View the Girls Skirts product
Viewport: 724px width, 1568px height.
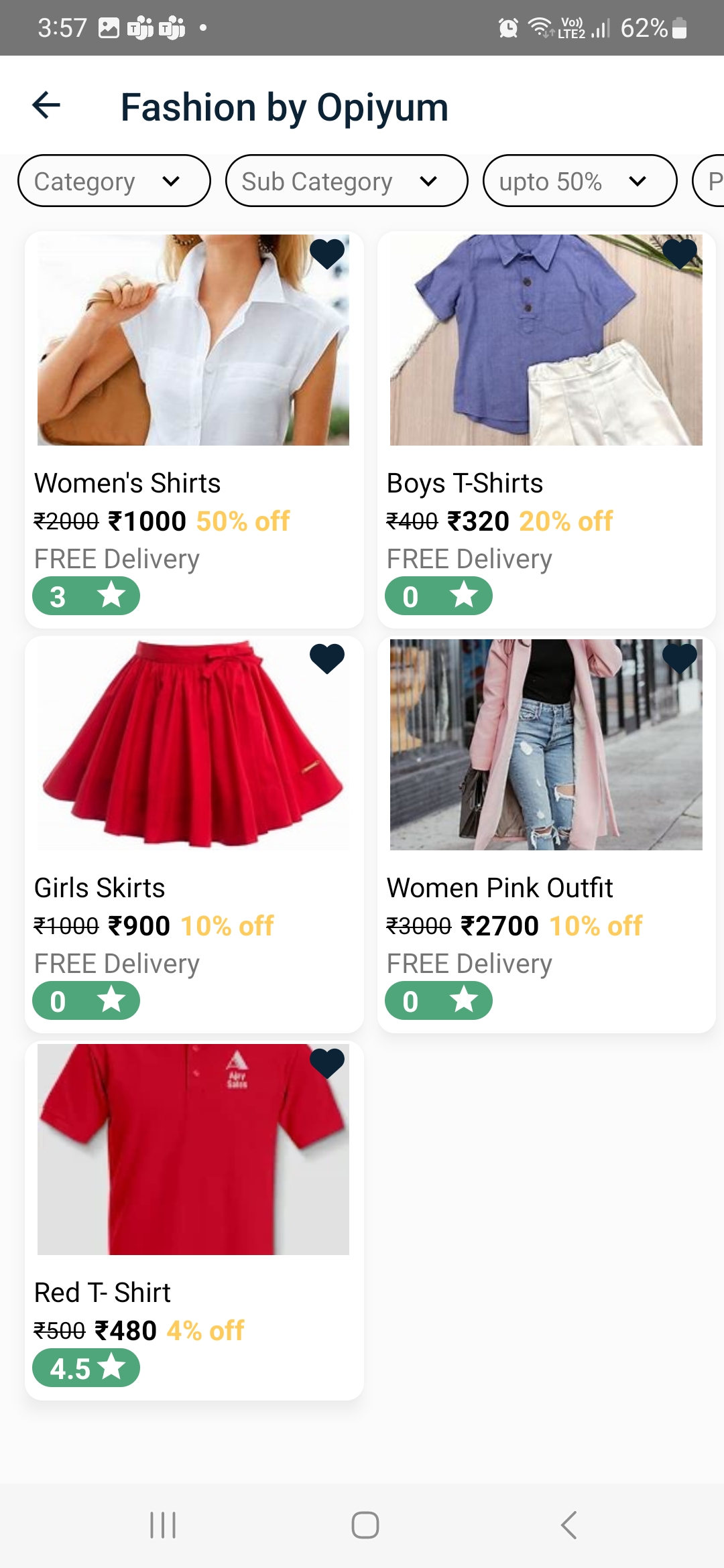[x=194, y=834]
